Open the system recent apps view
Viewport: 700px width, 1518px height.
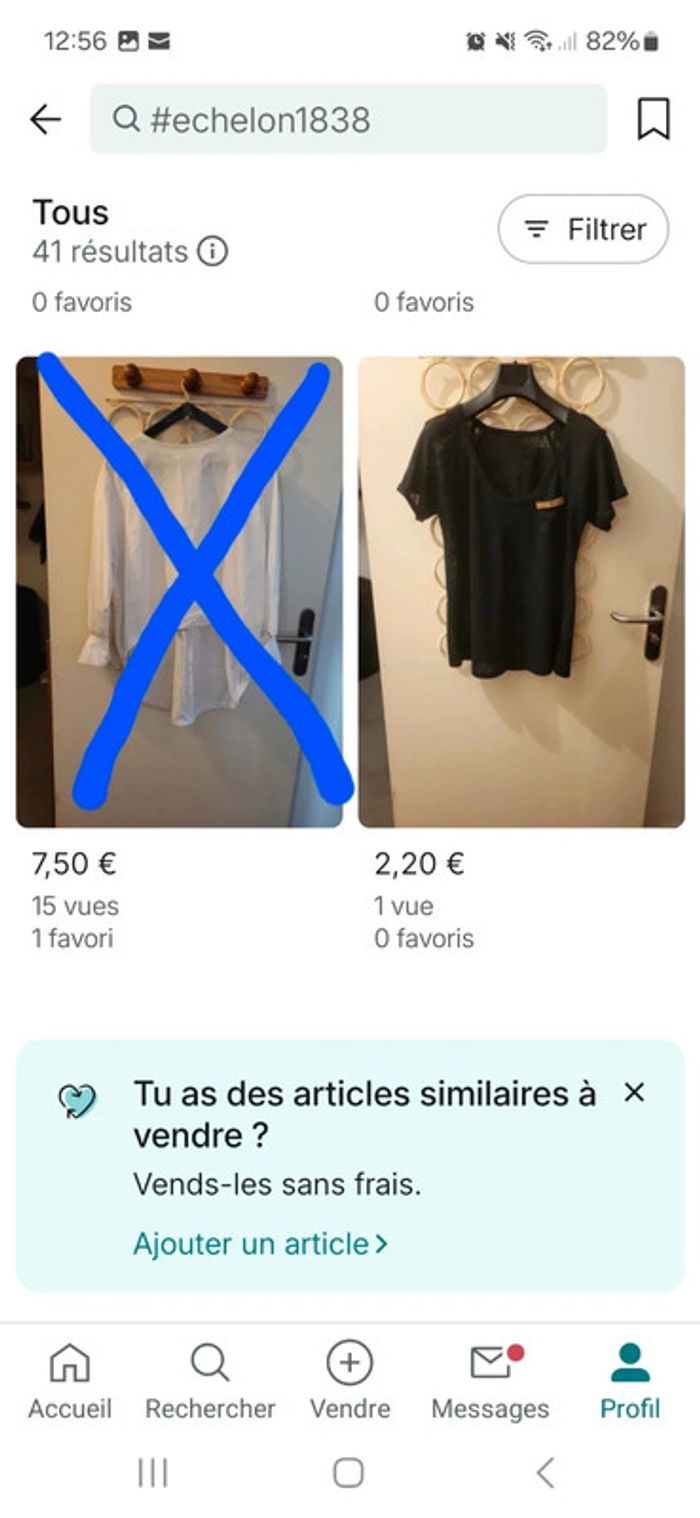tap(153, 1472)
